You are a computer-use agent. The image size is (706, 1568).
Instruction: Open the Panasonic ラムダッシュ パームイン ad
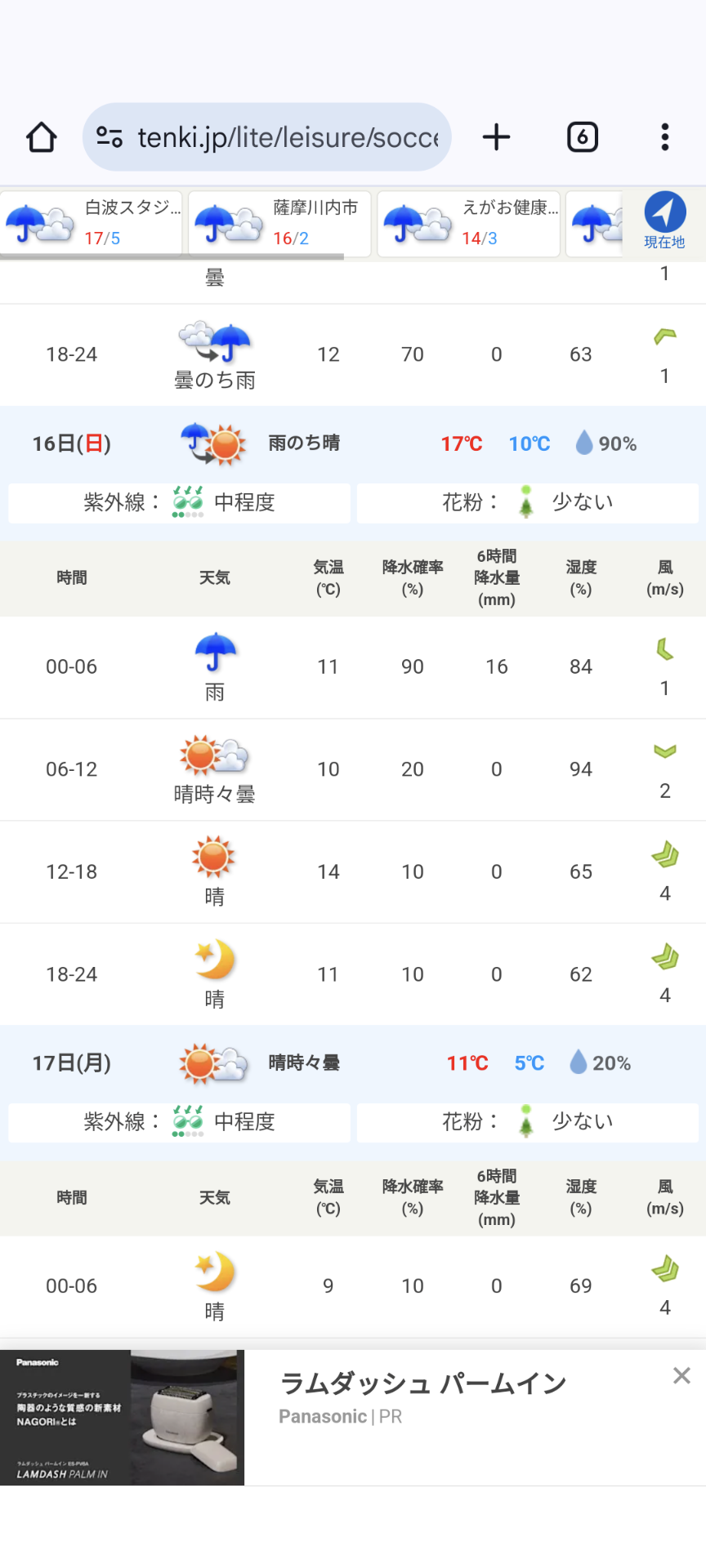pos(353,1417)
